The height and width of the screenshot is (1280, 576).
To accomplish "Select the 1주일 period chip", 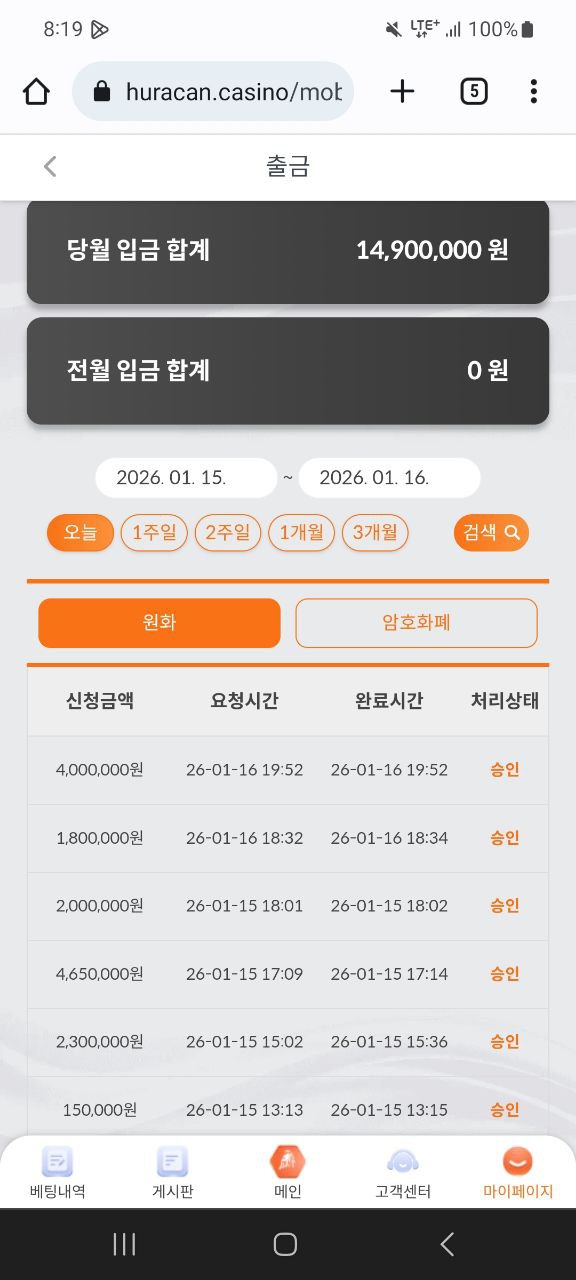I will pos(154,533).
